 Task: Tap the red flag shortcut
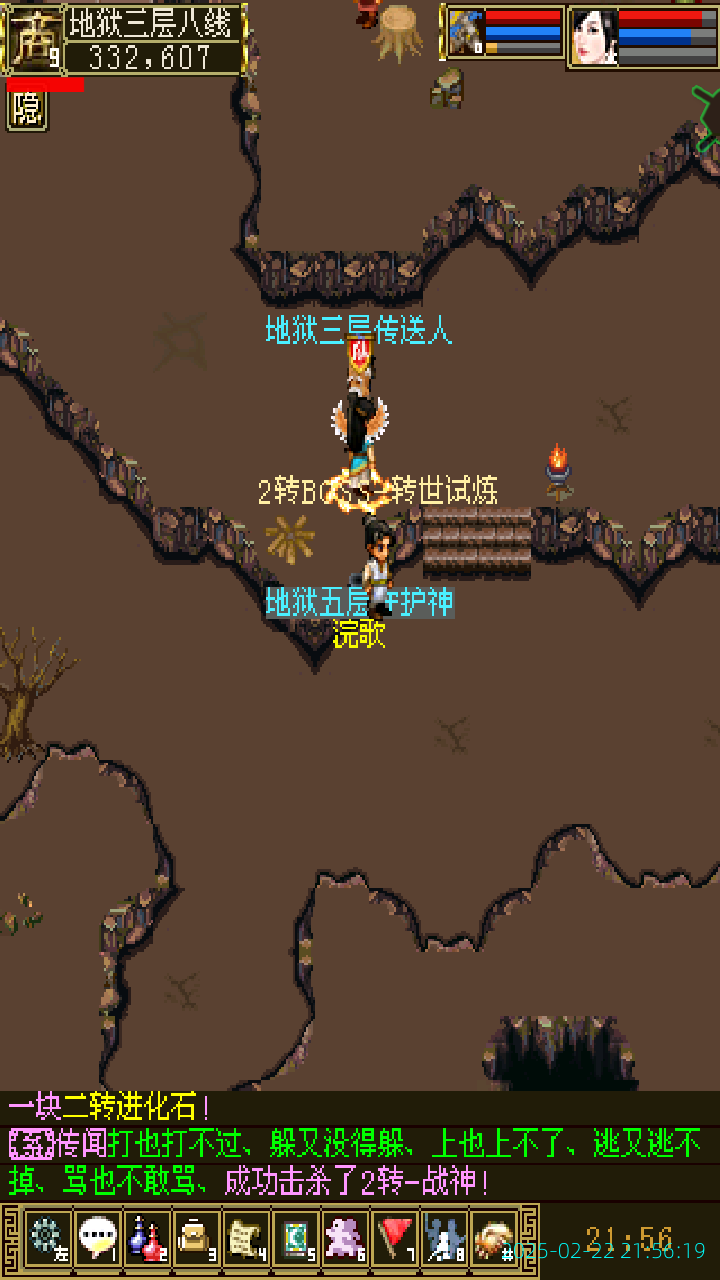[395, 1239]
